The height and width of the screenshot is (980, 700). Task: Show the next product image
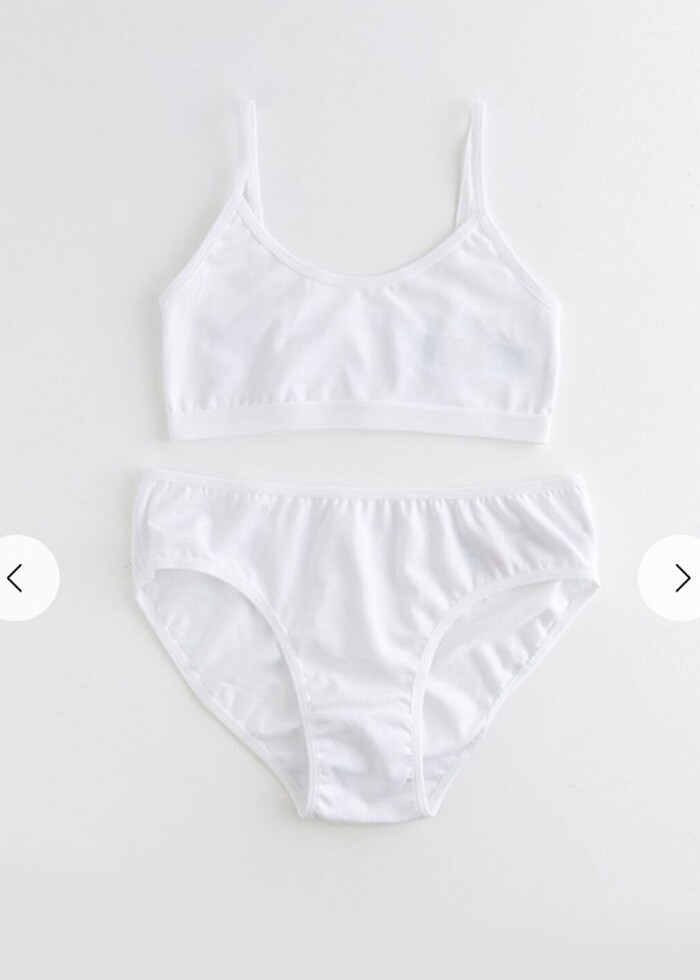[680, 578]
